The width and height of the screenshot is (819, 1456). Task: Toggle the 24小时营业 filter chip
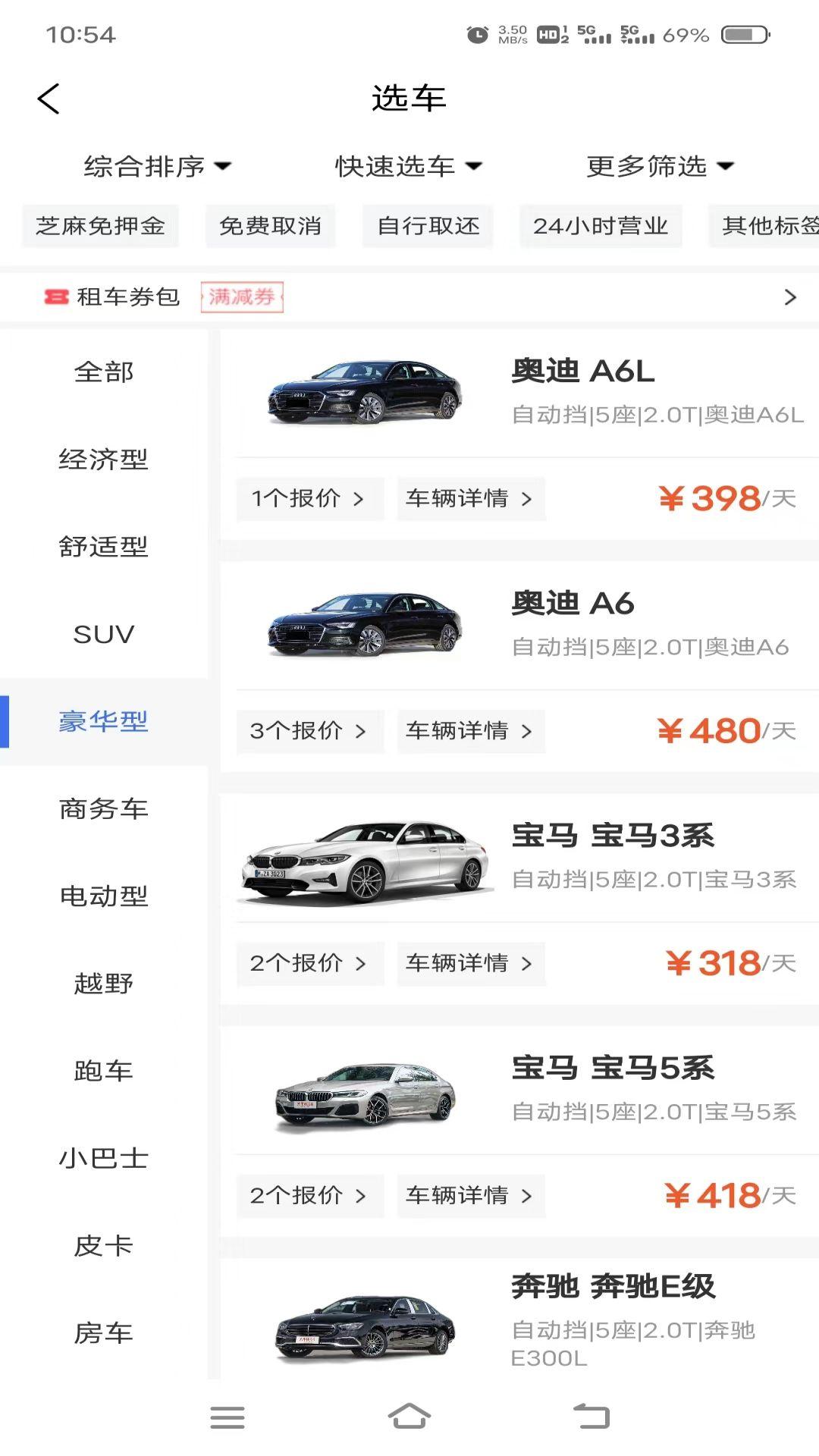[x=601, y=225]
